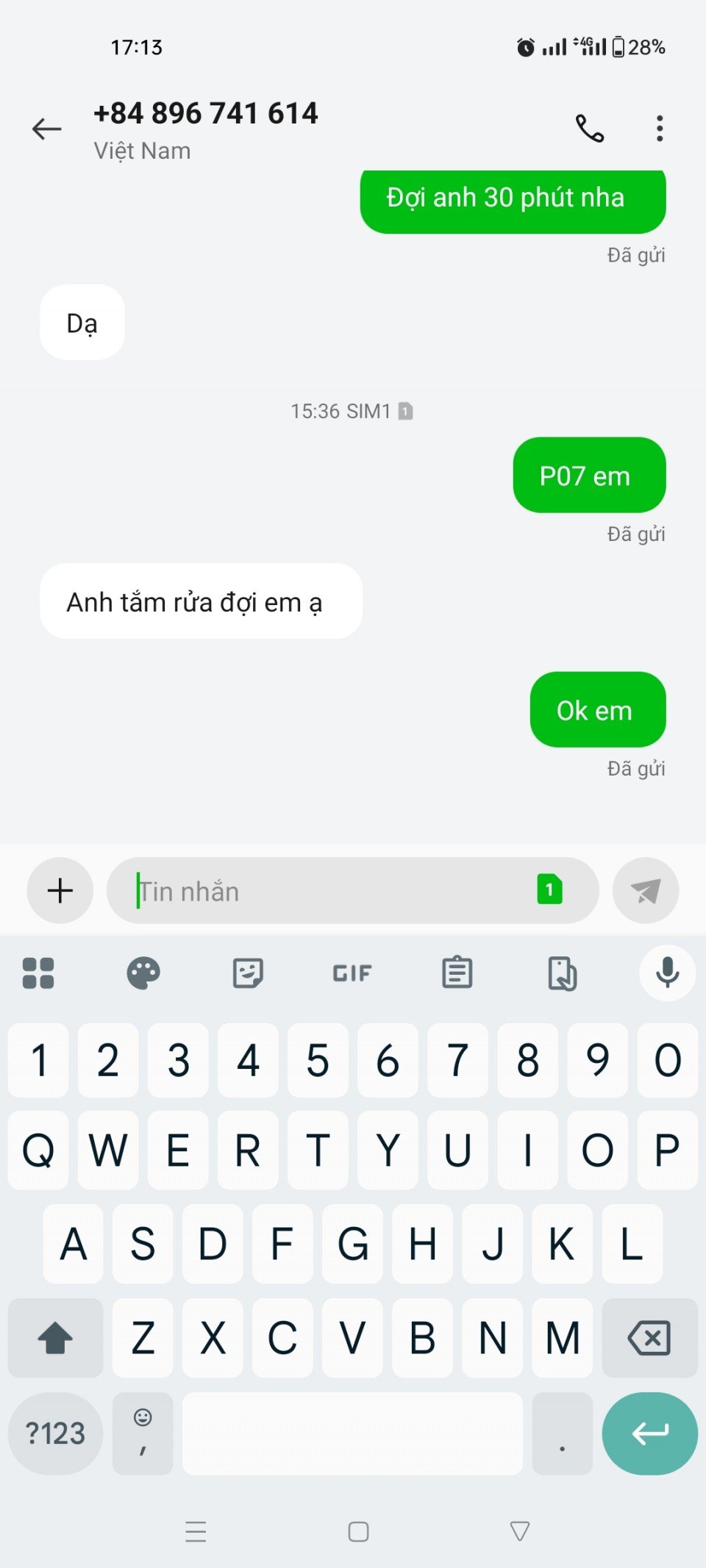Open the three-dot overflow menu
The height and width of the screenshot is (1568, 706).
point(660,129)
